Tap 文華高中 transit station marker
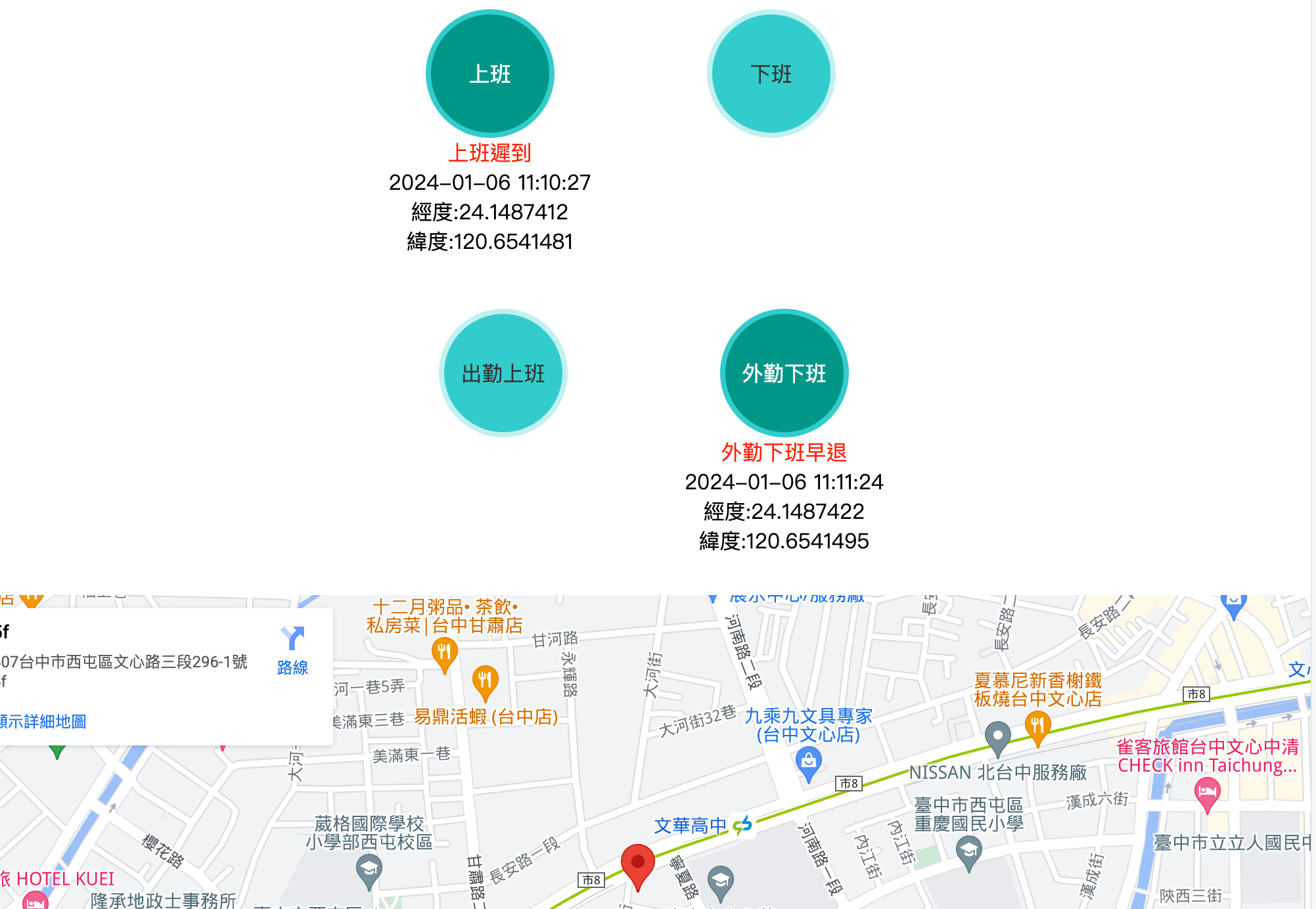 [x=743, y=825]
